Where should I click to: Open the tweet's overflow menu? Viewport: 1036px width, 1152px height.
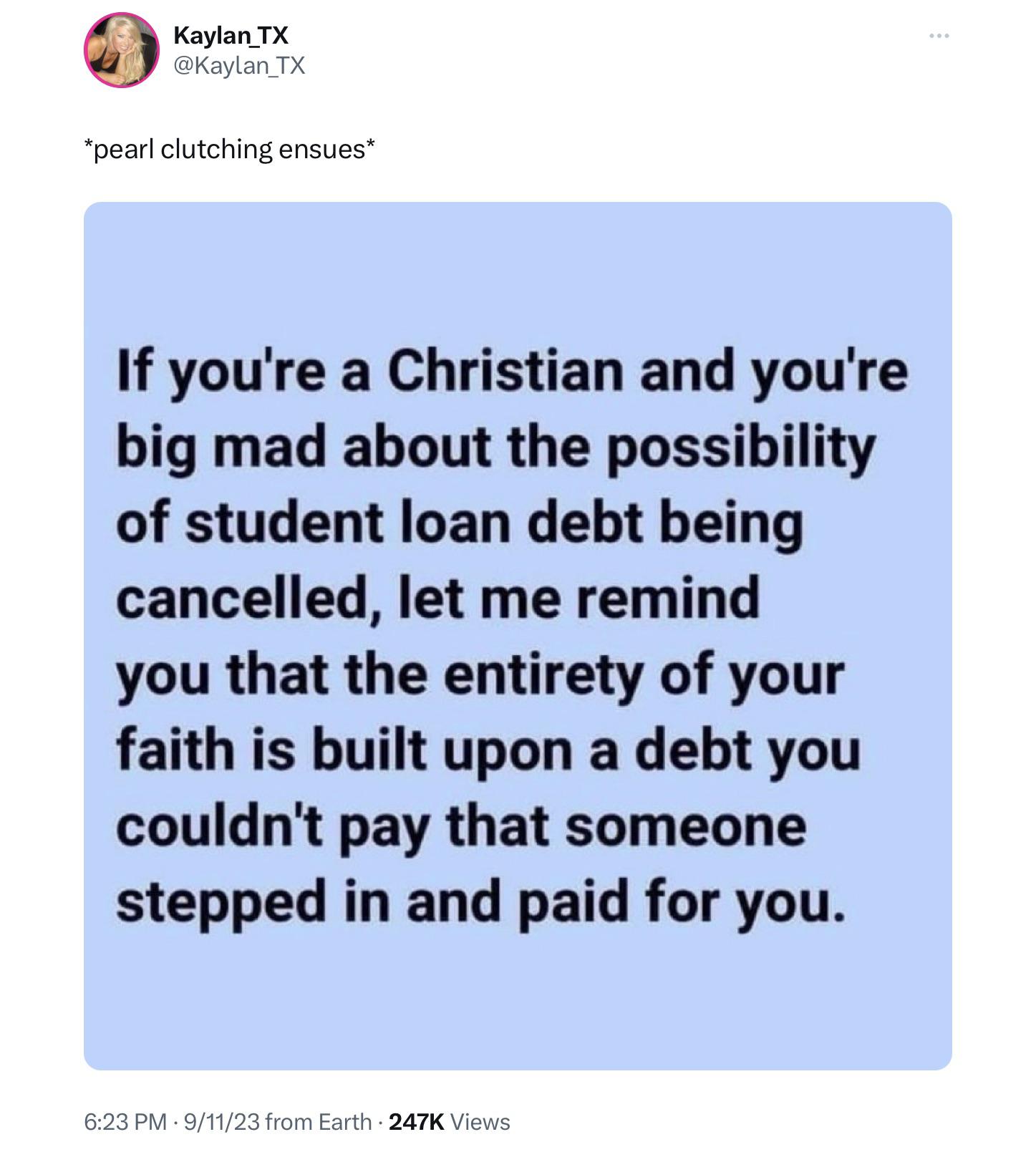(939, 36)
